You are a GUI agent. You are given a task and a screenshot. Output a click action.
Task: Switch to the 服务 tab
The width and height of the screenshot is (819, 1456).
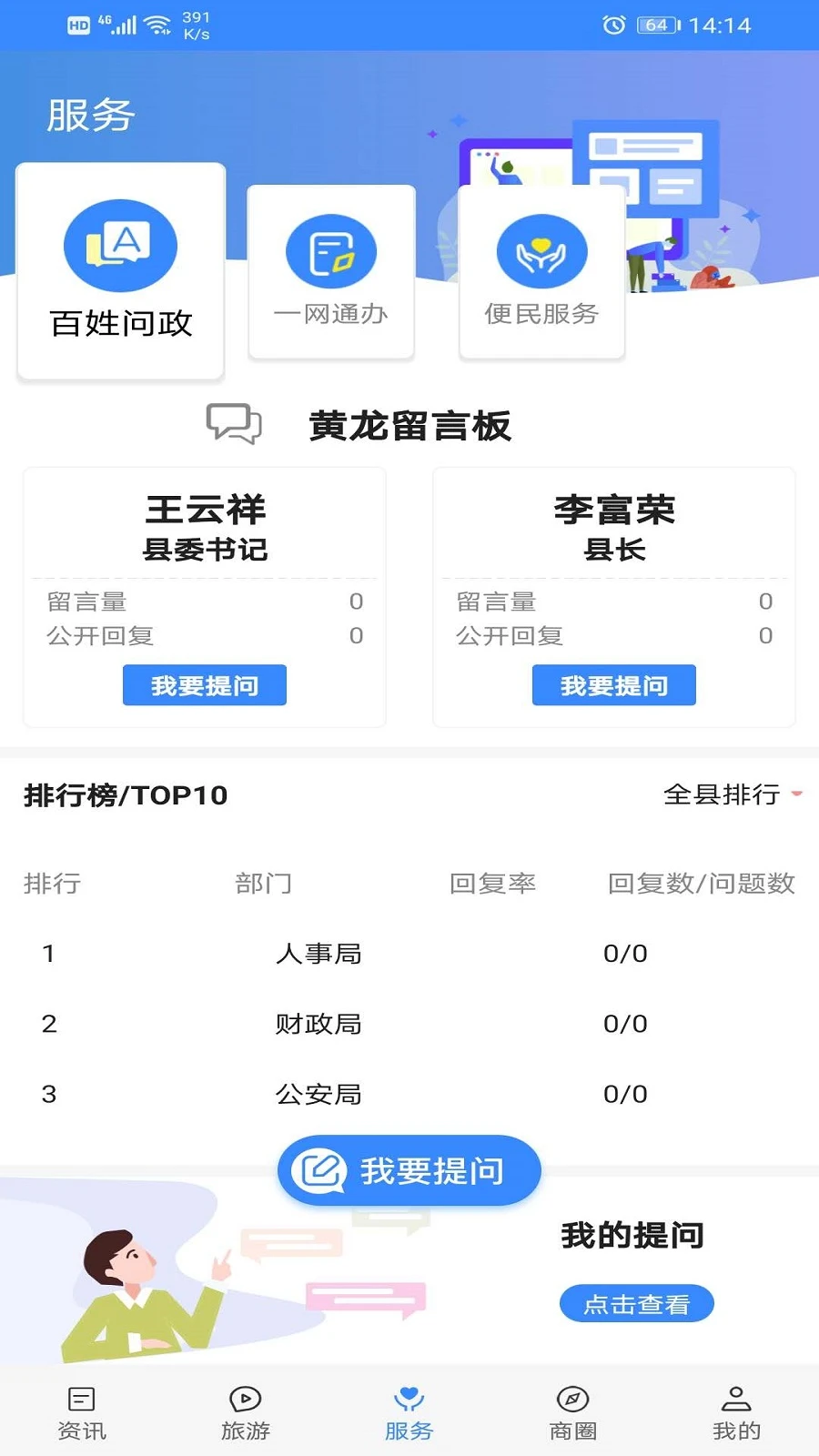point(409,1410)
